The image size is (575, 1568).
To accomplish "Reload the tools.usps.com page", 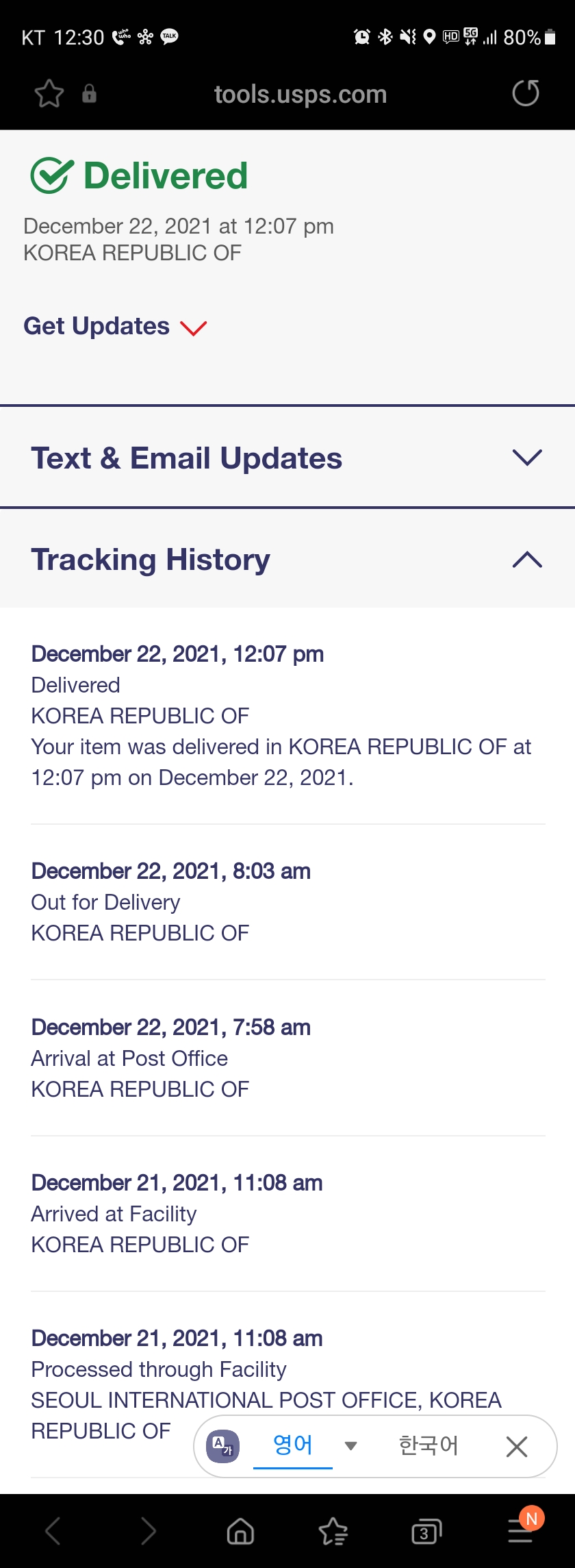I will (x=525, y=94).
